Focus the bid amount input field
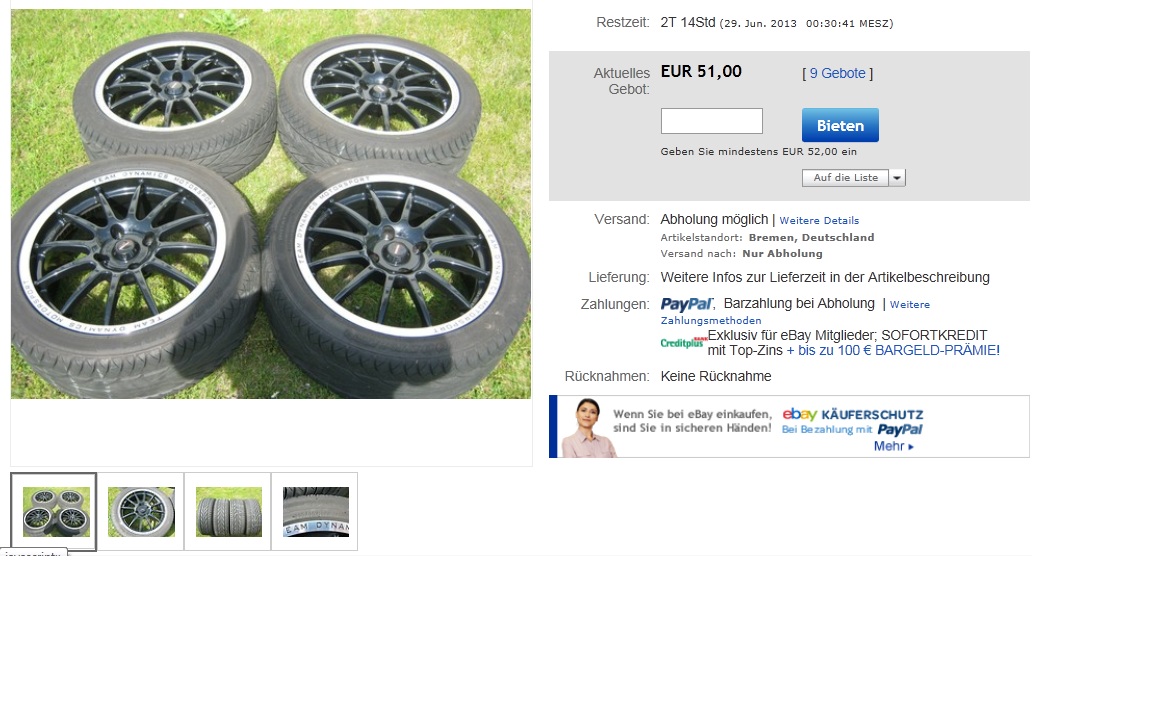This screenshot has height=720, width=1152. 711,121
